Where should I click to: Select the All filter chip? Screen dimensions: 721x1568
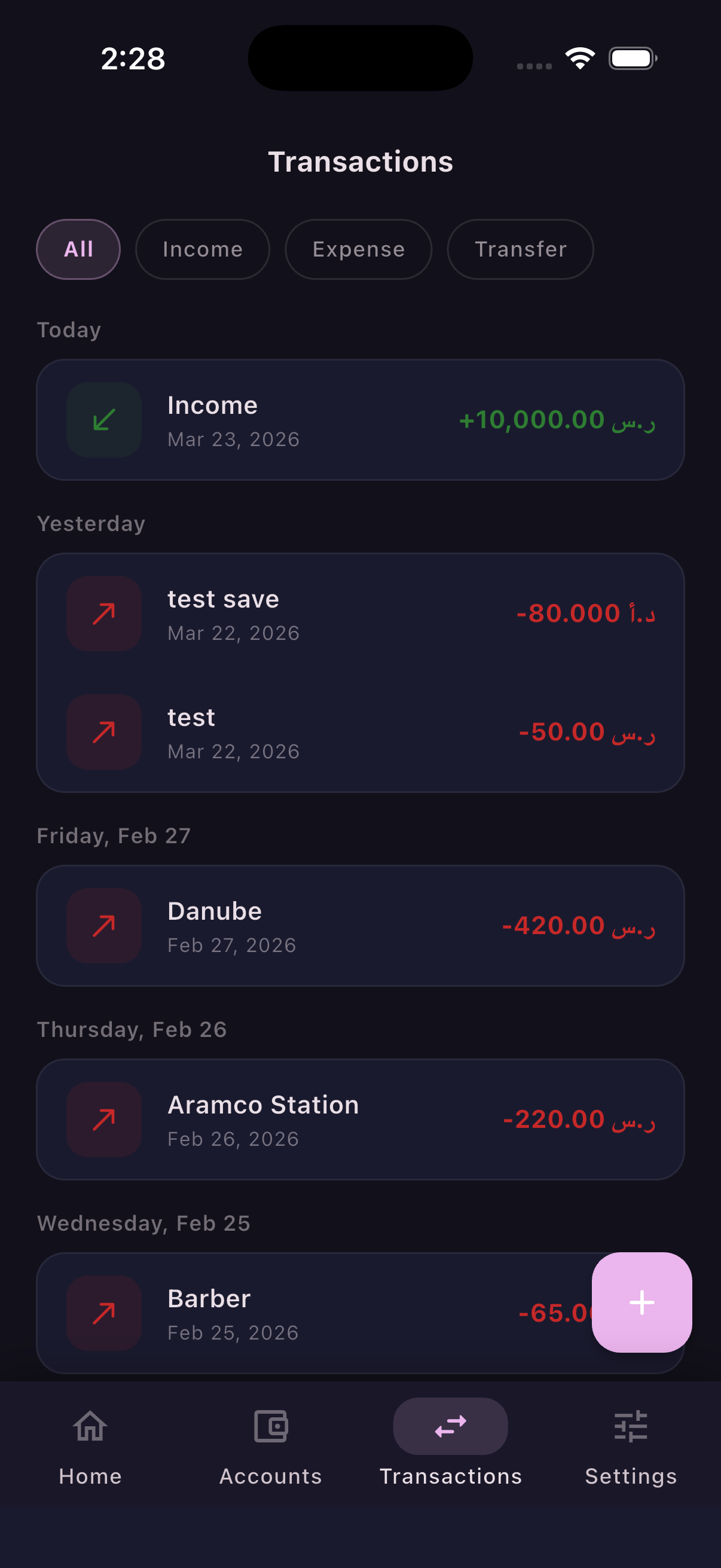point(78,249)
